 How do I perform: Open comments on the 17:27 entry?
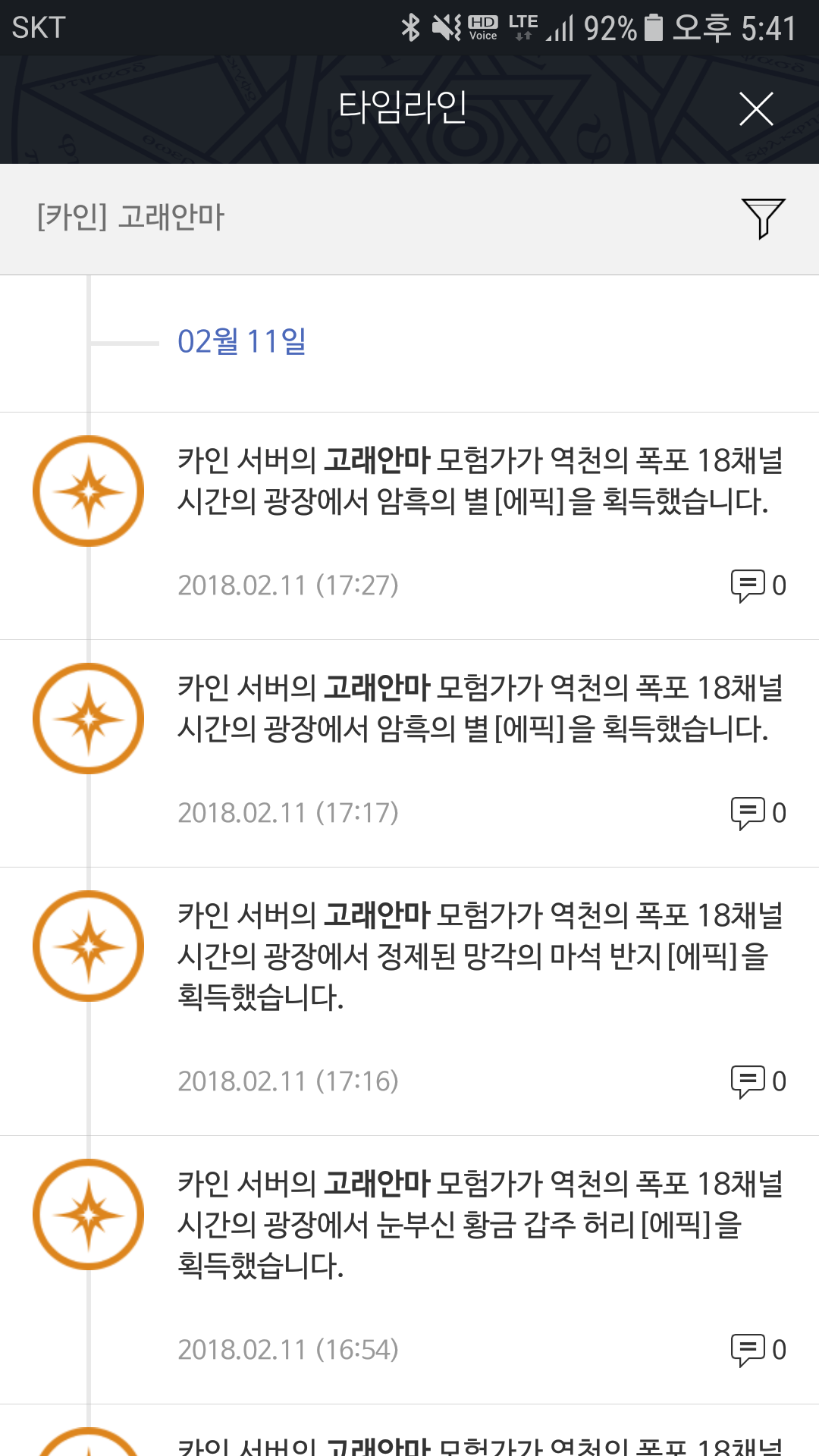click(758, 585)
